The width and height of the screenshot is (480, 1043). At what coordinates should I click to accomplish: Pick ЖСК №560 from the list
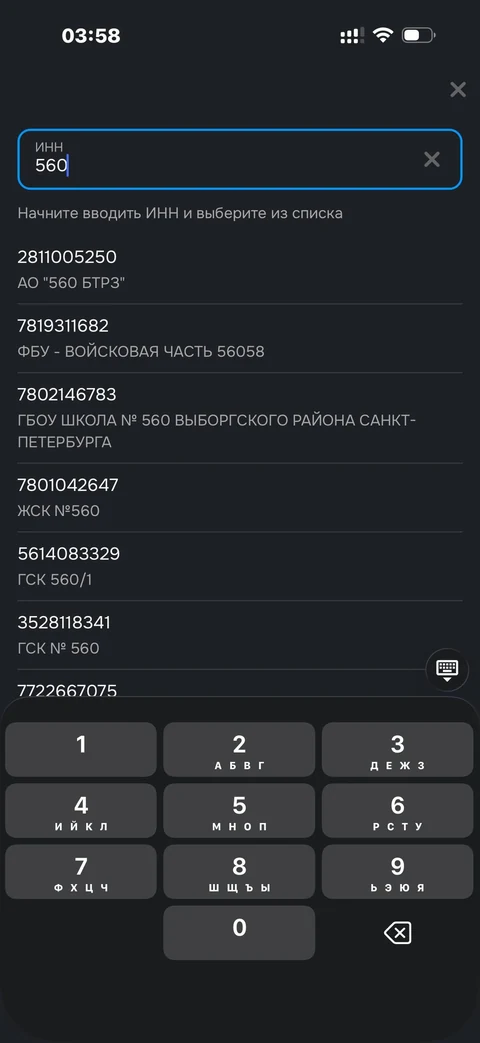[239, 498]
